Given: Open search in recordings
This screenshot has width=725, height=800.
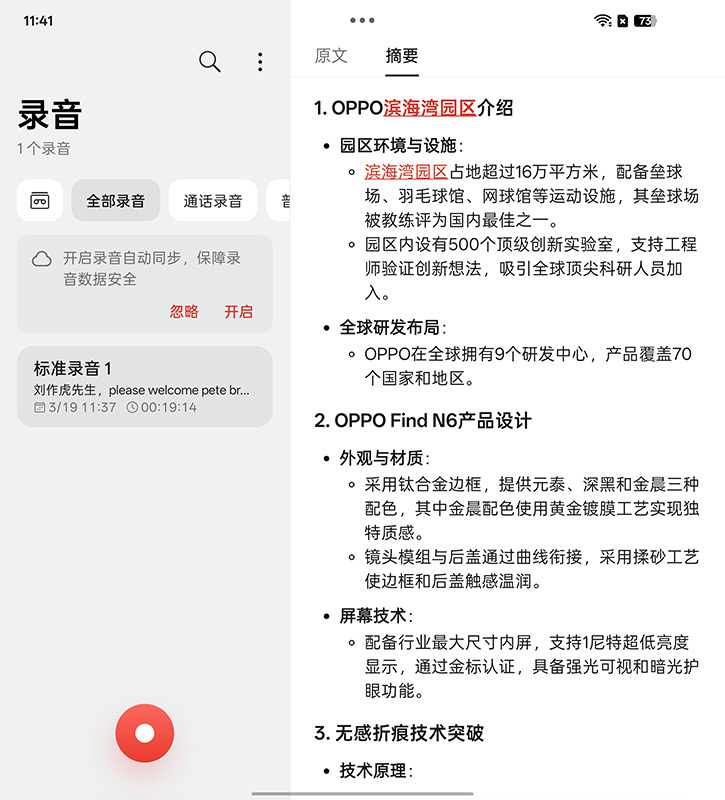Looking at the screenshot, I should tap(209, 62).
